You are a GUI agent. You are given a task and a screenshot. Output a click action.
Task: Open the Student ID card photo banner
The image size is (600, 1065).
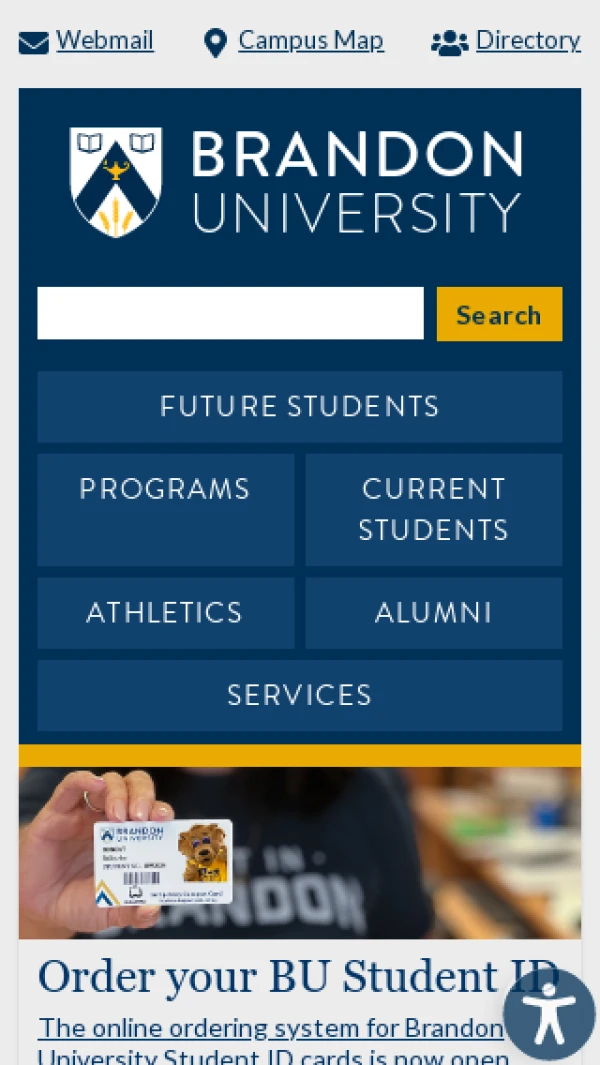click(299, 852)
